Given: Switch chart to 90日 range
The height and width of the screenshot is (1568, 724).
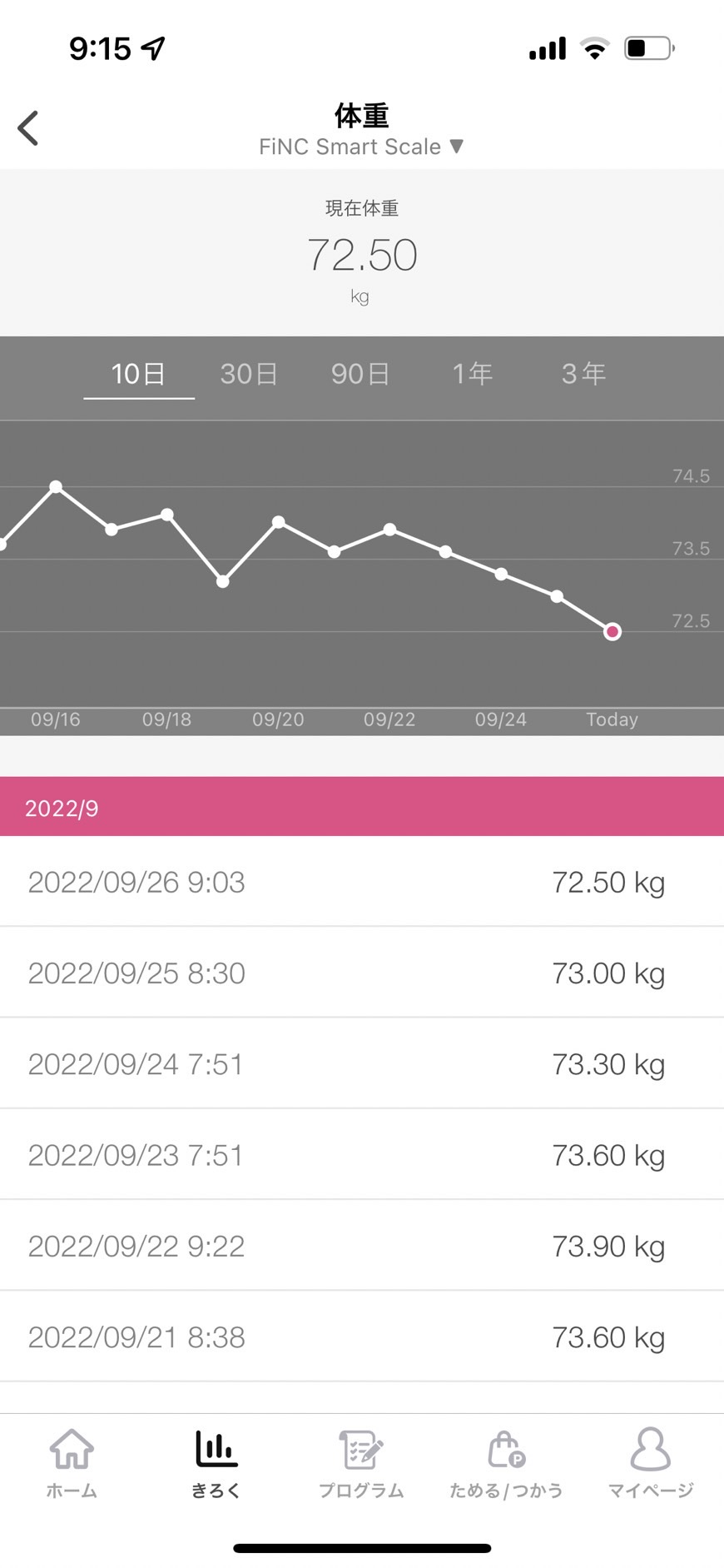Looking at the screenshot, I should coord(360,374).
